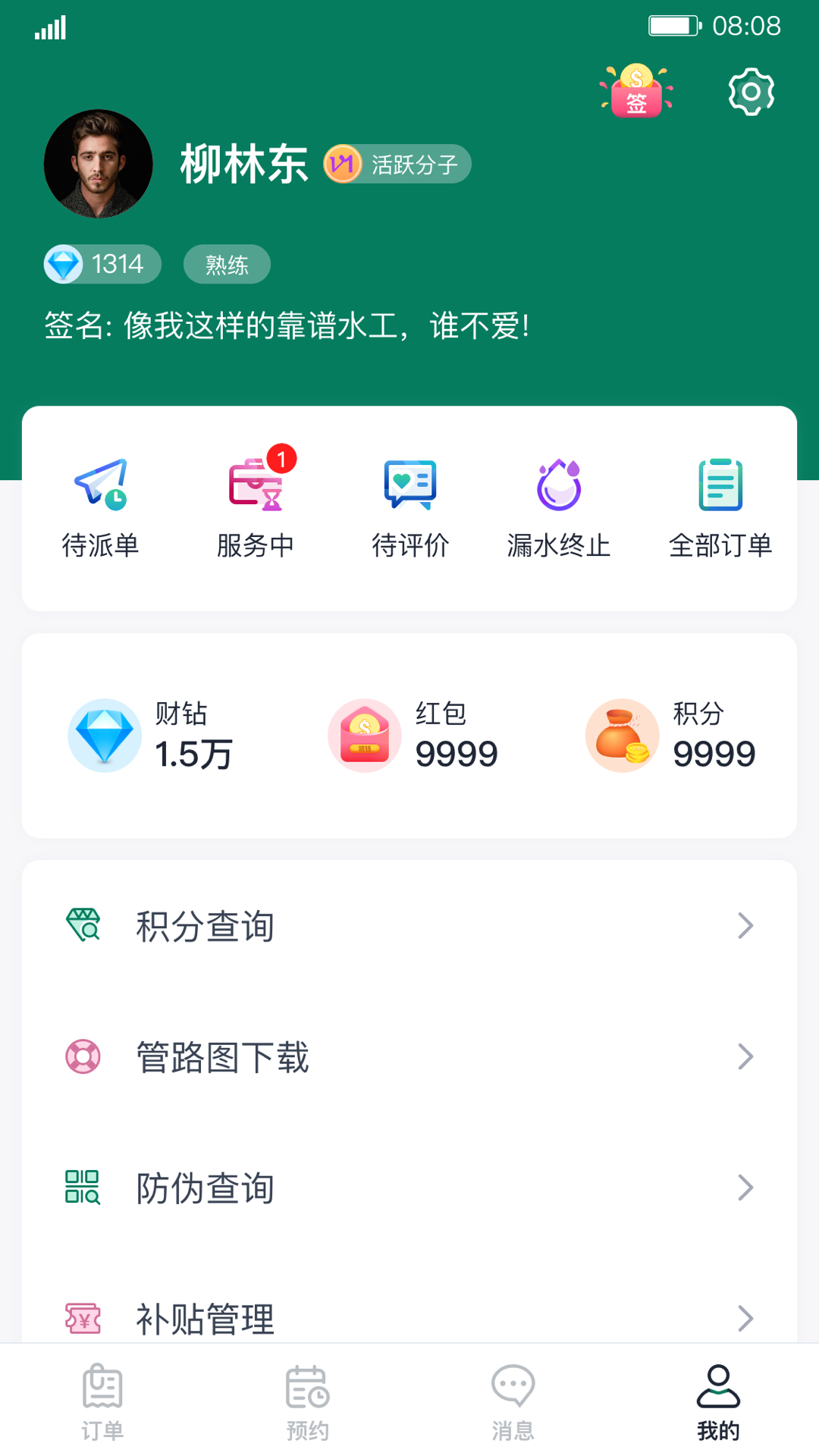Open settings via the gear icon
Image resolution: width=819 pixels, height=1456 pixels.
click(x=751, y=91)
